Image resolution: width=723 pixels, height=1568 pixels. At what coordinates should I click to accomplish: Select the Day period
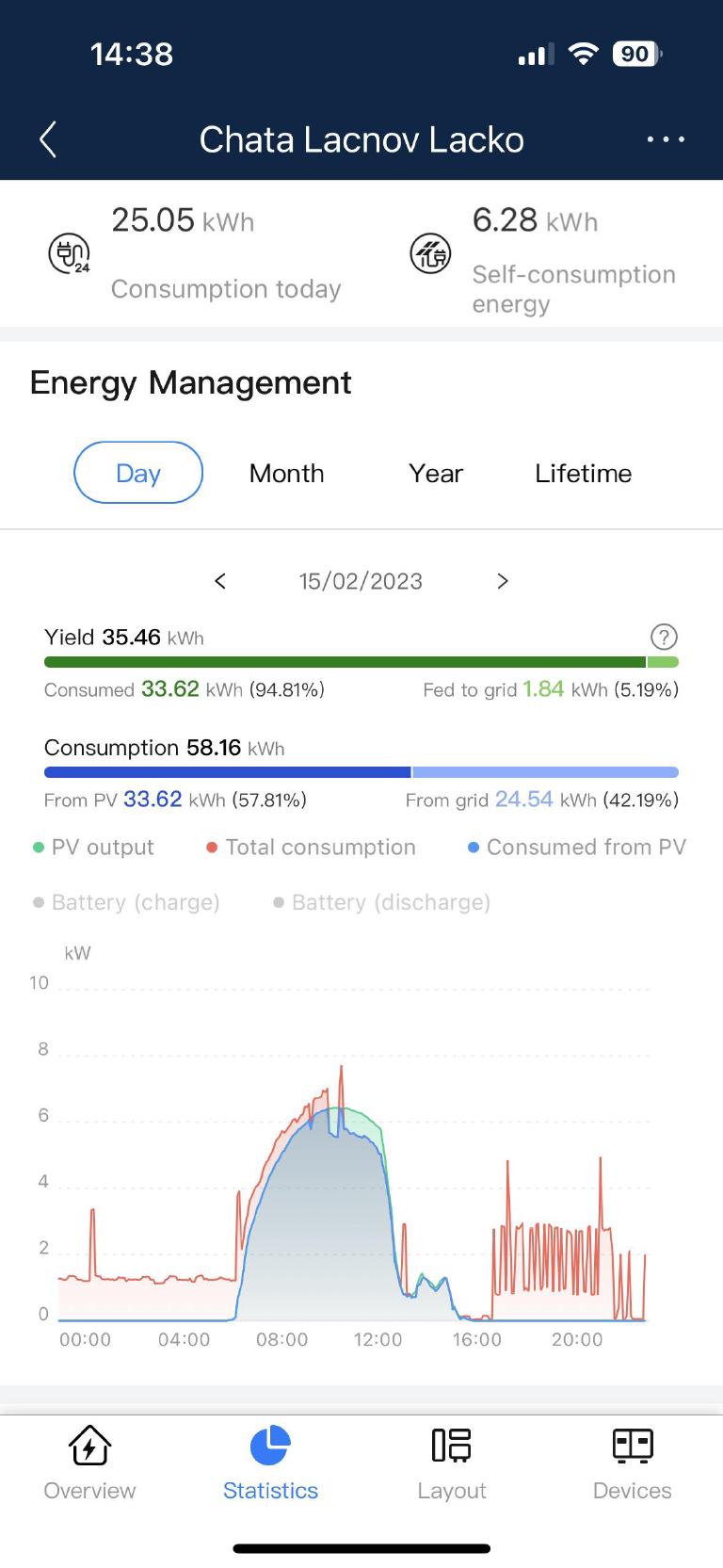point(138,473)
